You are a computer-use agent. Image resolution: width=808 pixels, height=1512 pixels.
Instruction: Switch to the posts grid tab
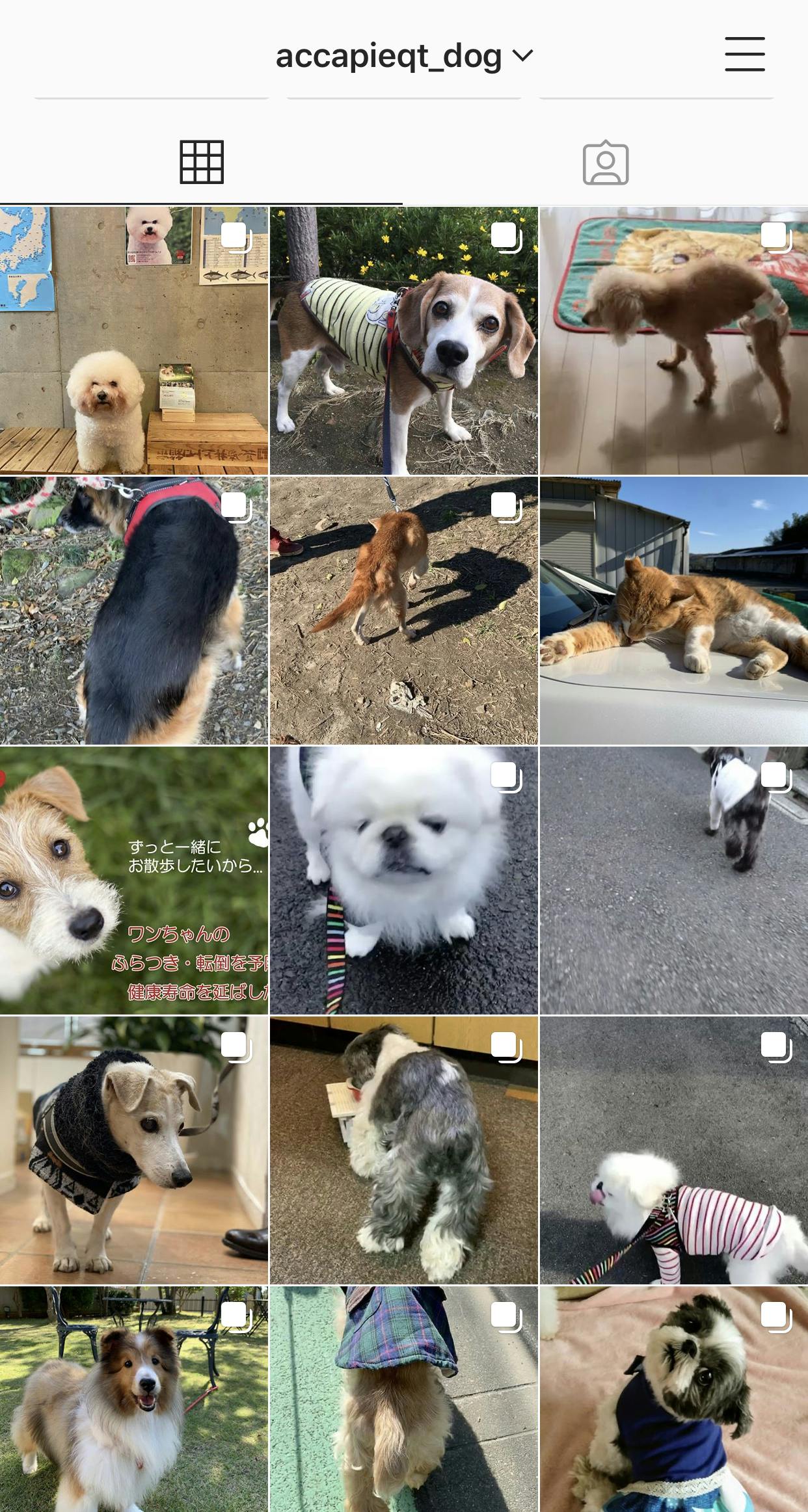(202, 163)
